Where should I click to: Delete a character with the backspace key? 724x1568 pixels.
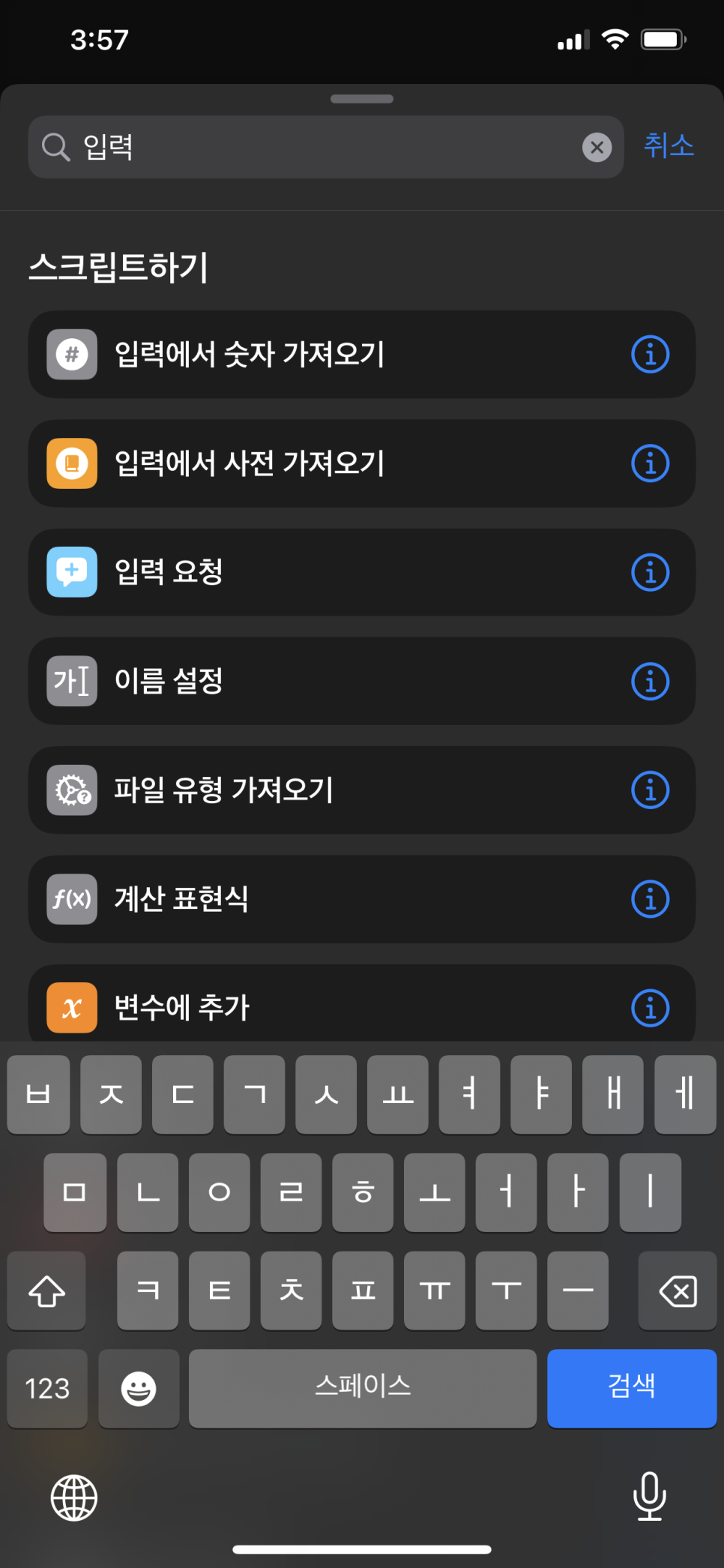pyautogui.click(x=678, y=1291)
